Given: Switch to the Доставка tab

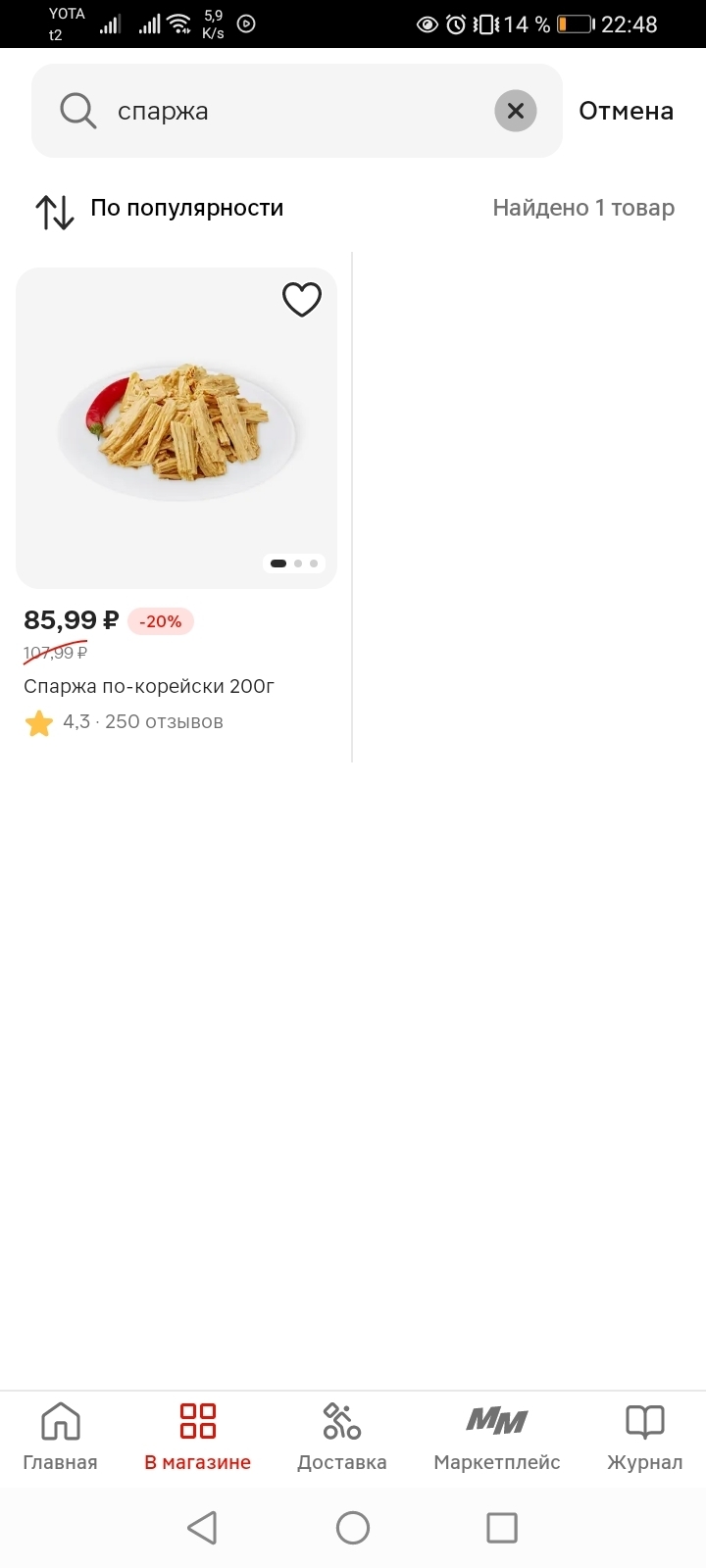Looking at the screenshot, I should [342, 1437].
